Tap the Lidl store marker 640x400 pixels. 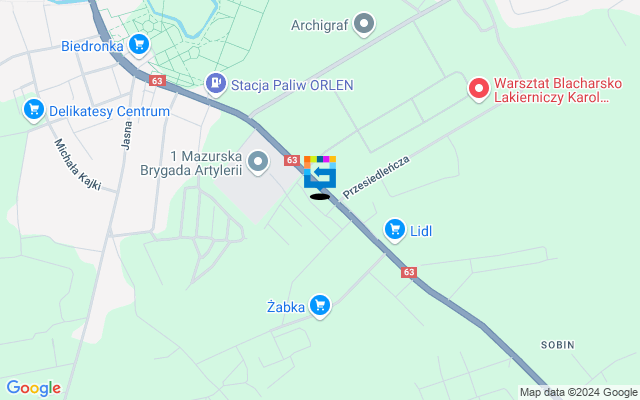click(x=395, y=230)
